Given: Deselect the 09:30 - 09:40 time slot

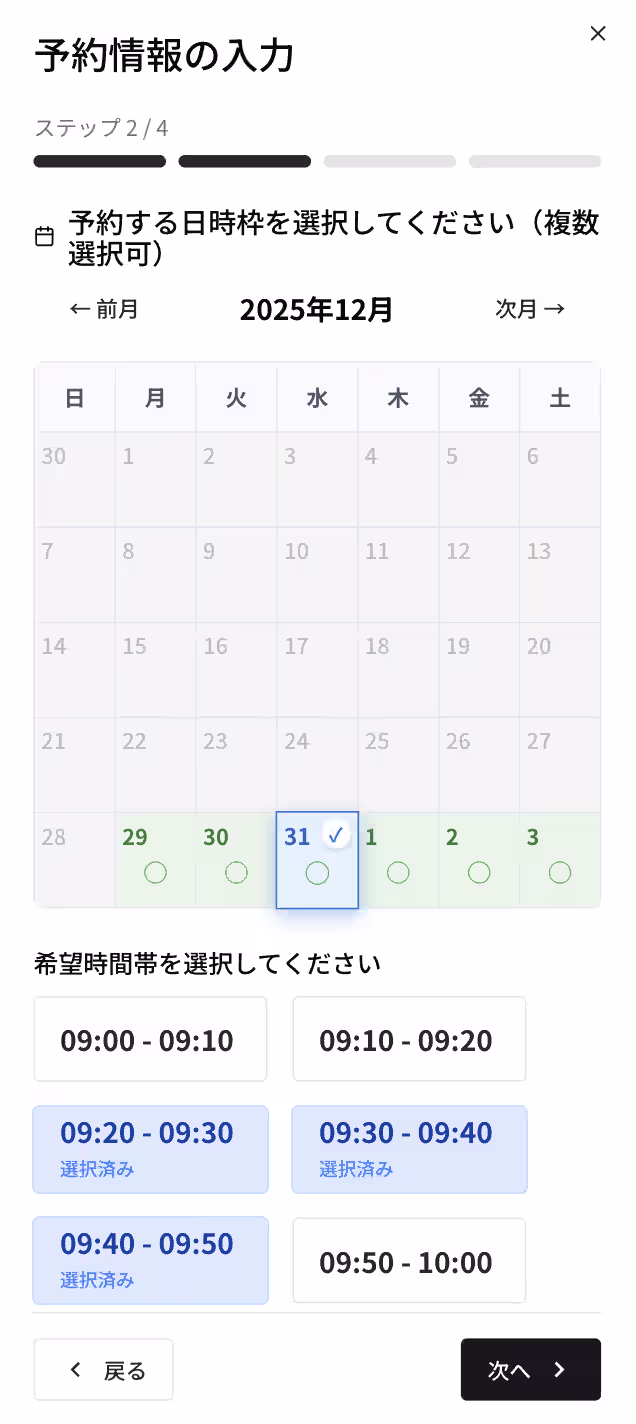Looking at the screenshot, I should pyautogui.click(x=409, y=1149).
